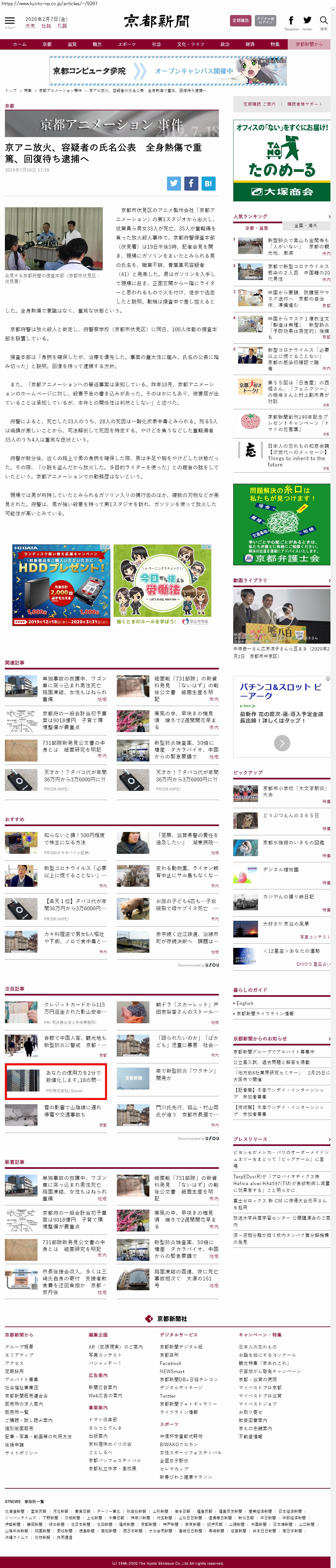The height and width of the screenshot is (1568, 336).
Task: Bookmark article with Hatena B! button
Action: [208, 183]
